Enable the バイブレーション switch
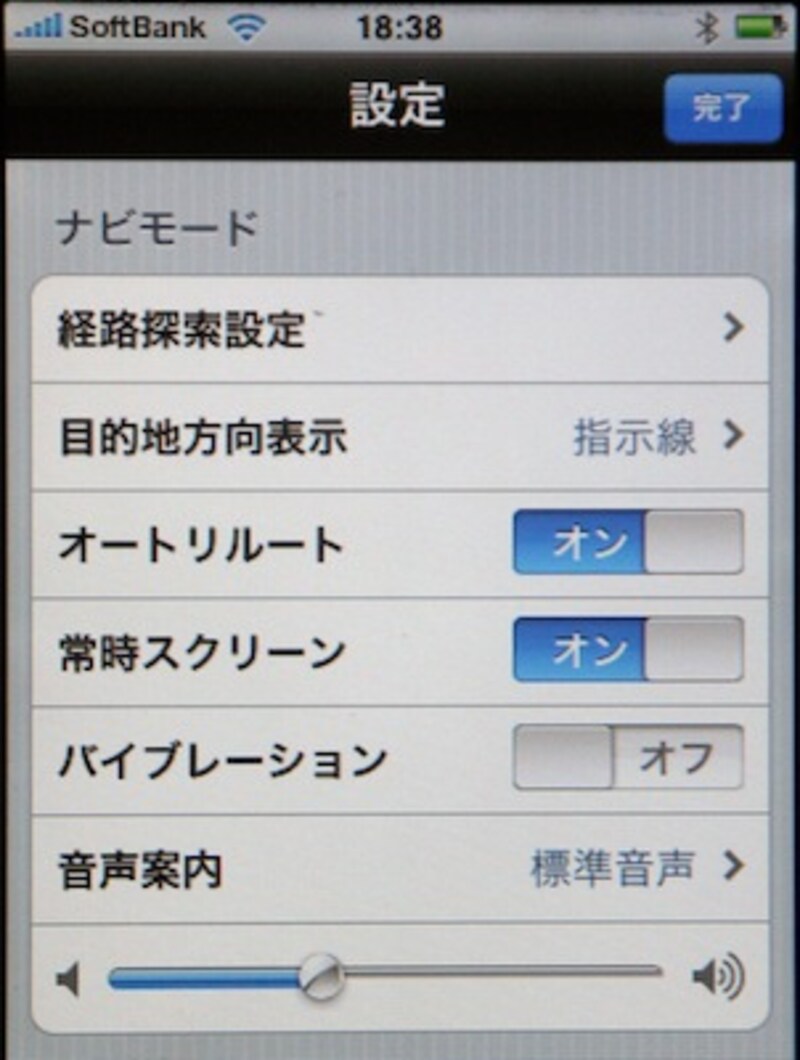This screenshot has width=800, height=1060. [628, 757]
